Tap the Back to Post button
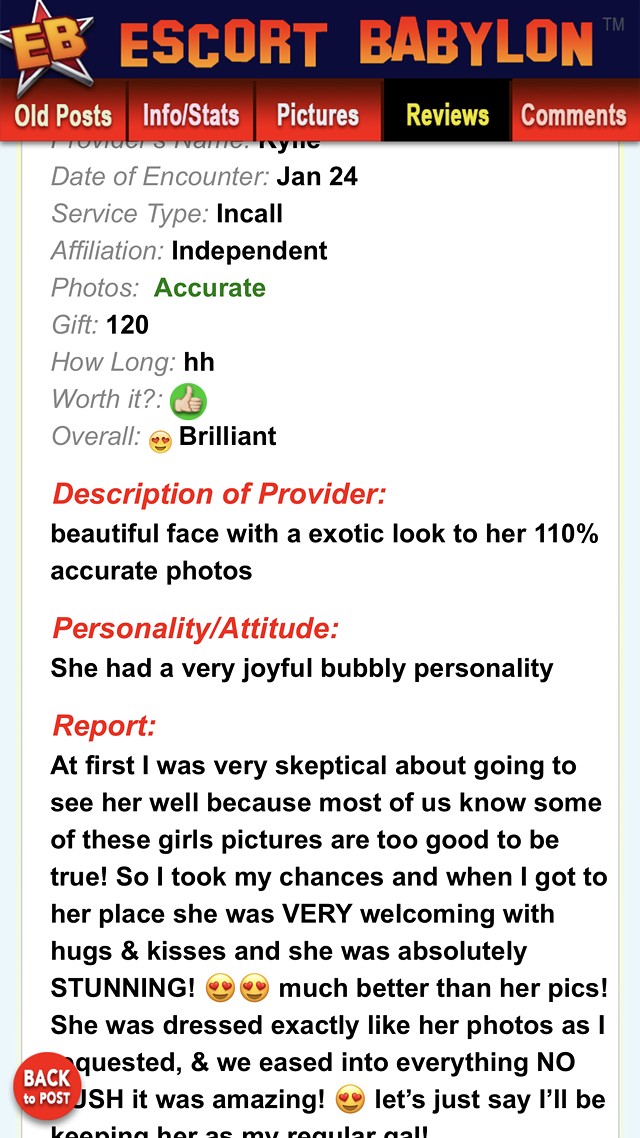Viewport: 640px width, 1138px height. [47, 1087]
